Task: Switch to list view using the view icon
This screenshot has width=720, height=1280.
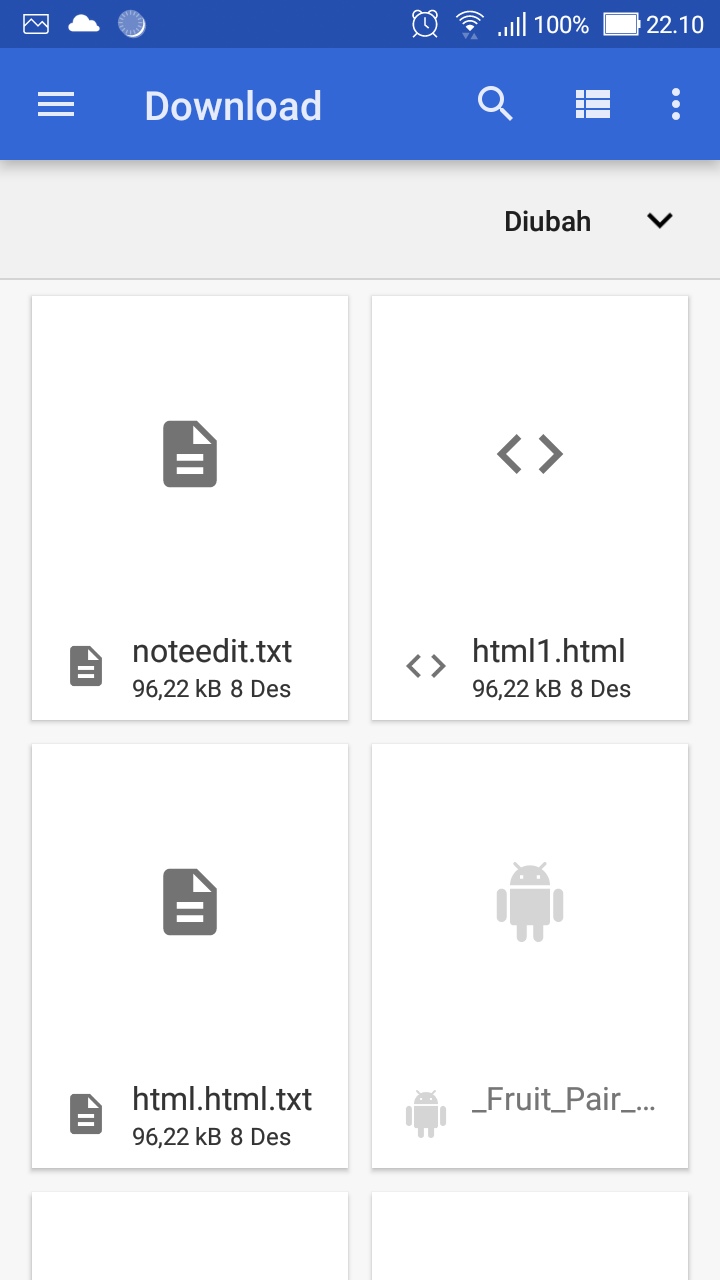Action: [x=593, y=104]
